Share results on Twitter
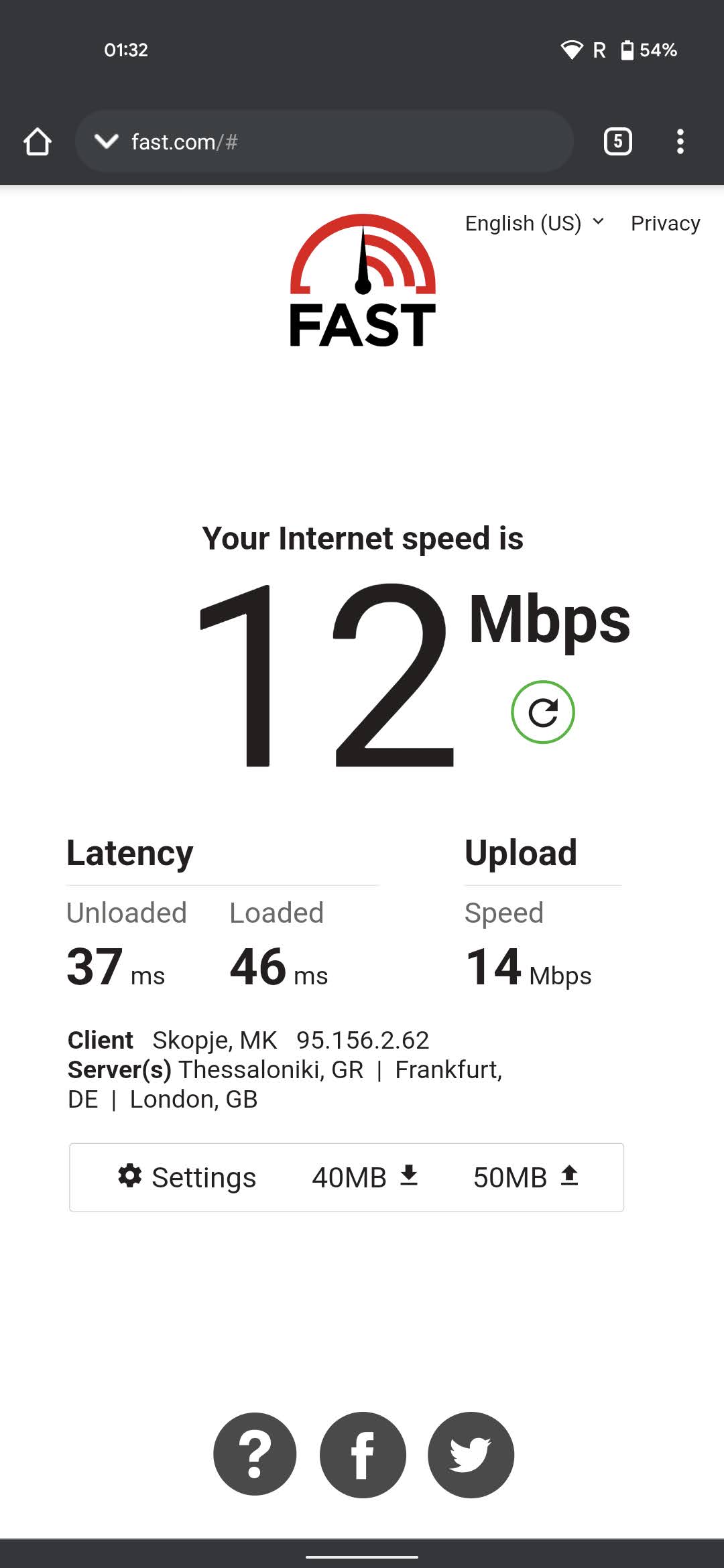This screenshot has height=1568, width=724. coord(471,1454)
